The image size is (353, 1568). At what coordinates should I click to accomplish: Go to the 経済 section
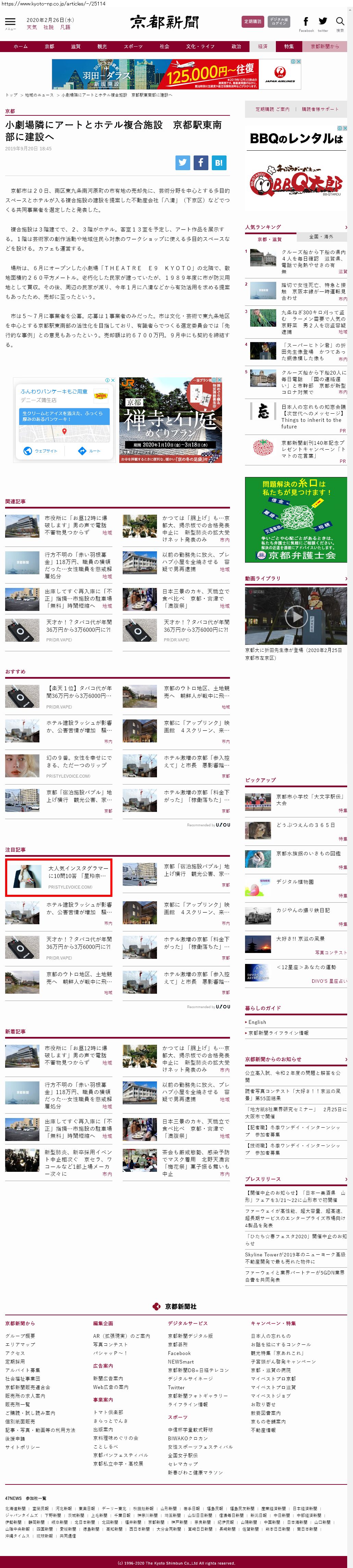click(263, 46)
